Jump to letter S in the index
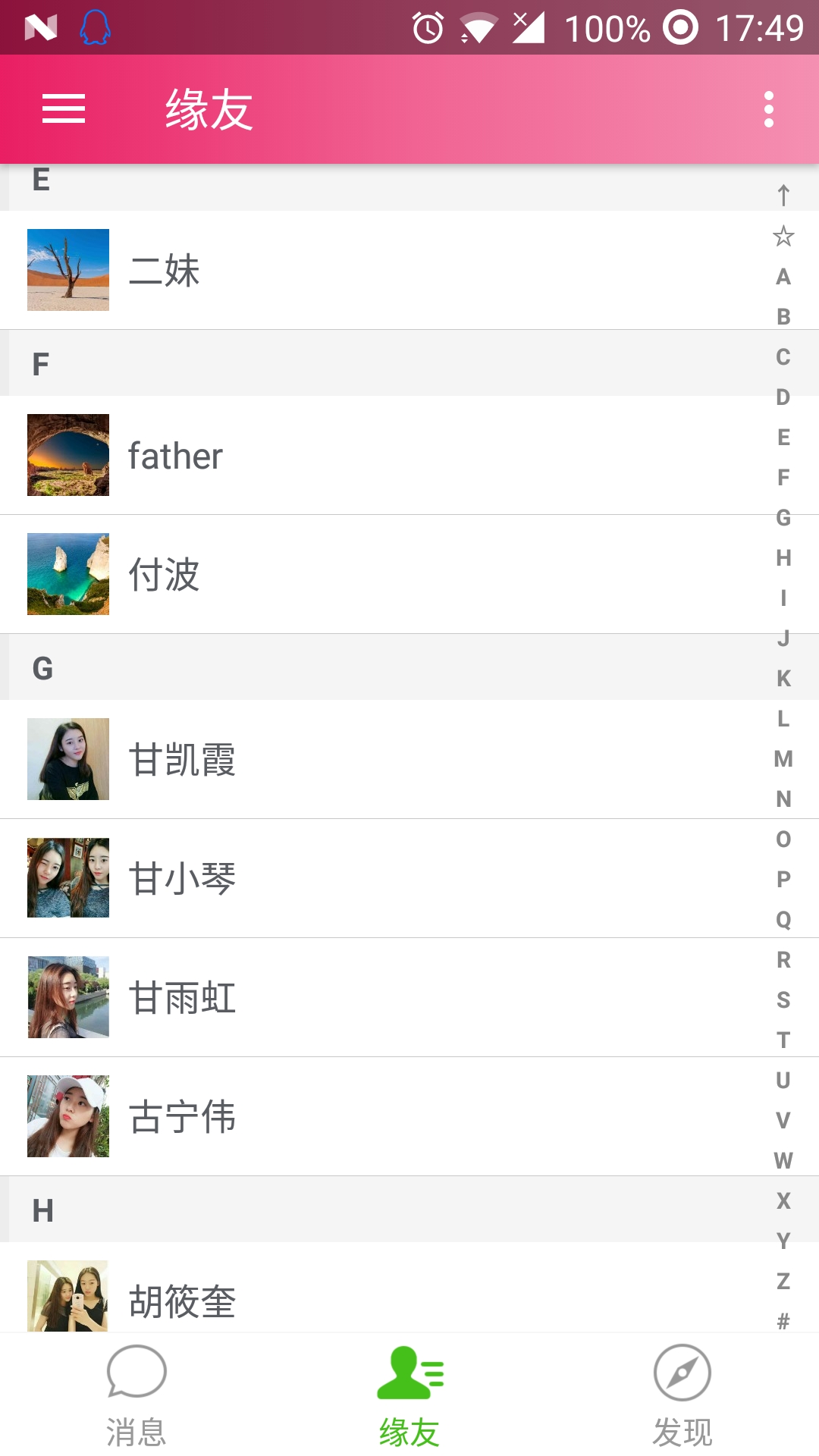Screen dimensions: 819x1456 coord(783,999)
